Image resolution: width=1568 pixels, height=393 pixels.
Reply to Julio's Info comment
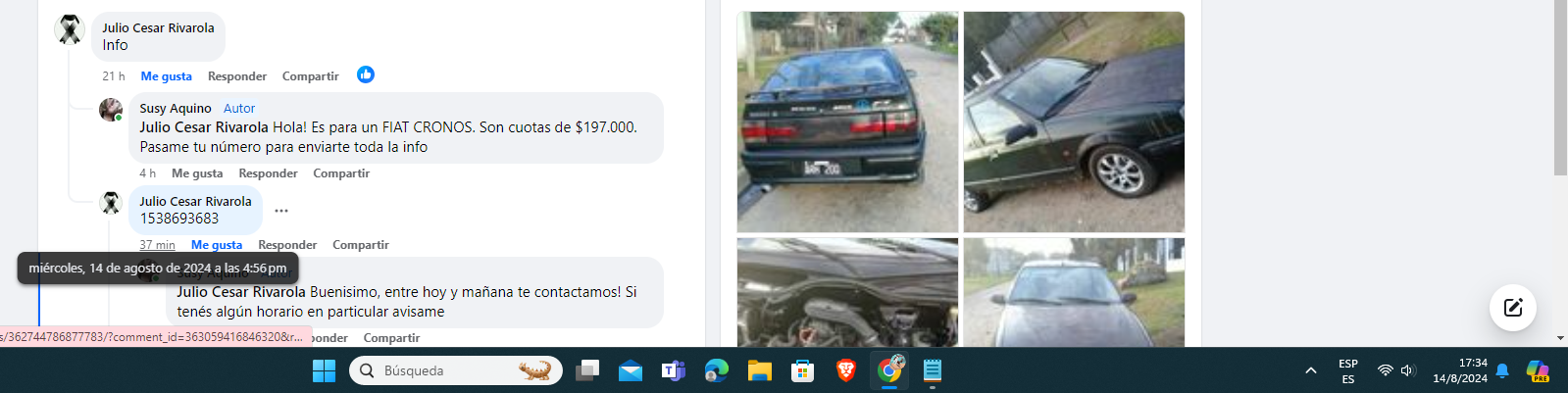(x=236, y=76)
